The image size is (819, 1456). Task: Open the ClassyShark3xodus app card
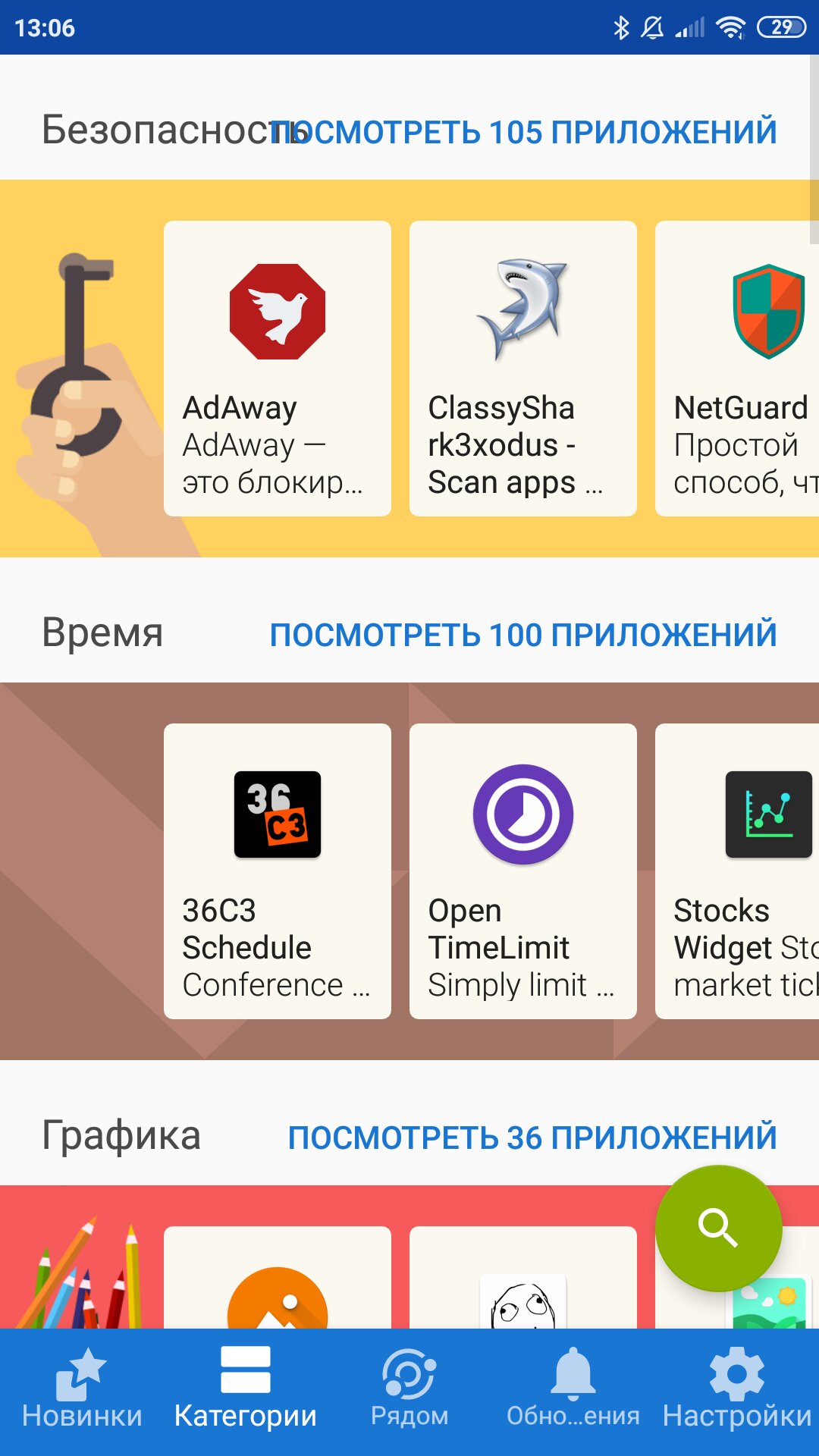click(x=523, y=369)
